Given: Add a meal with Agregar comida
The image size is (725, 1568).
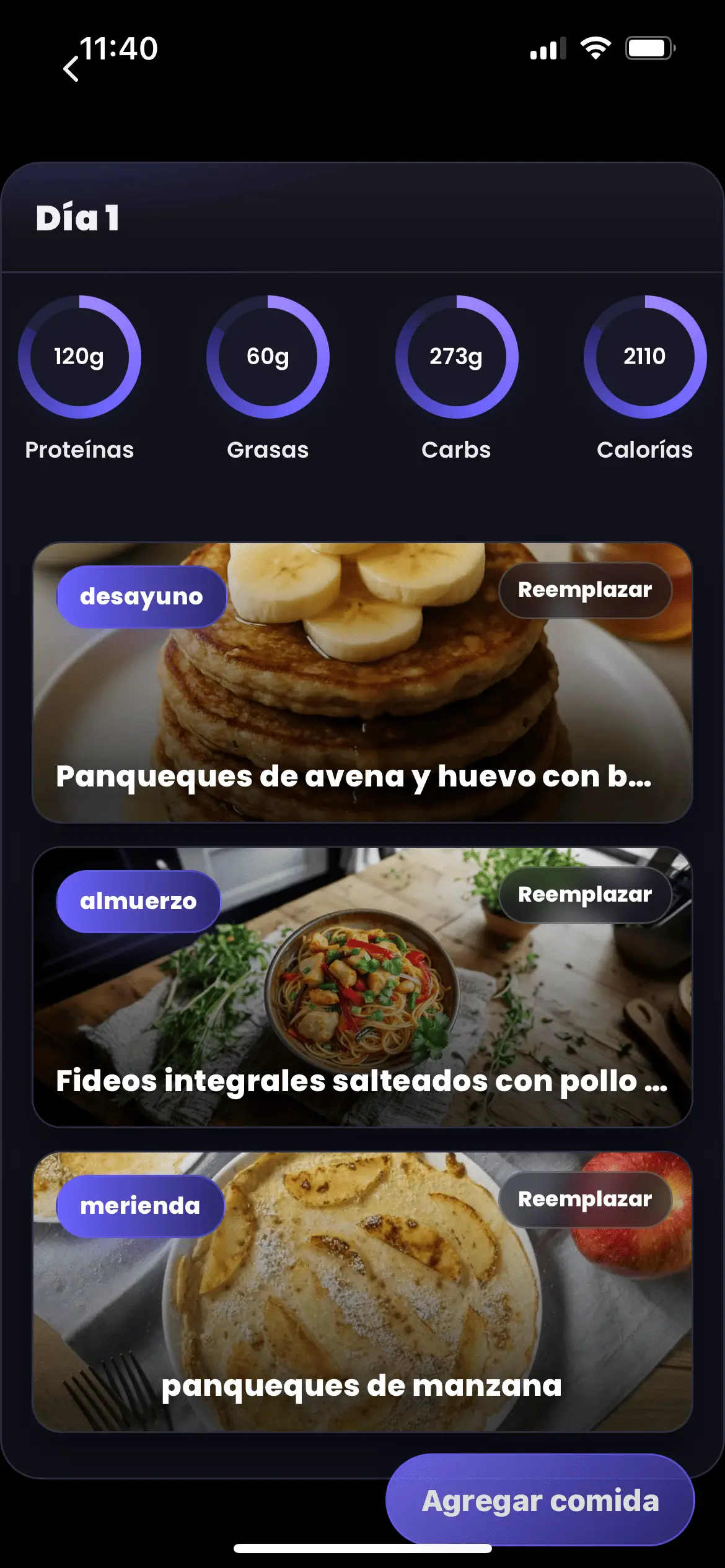Looking at the screenshot, I should (x=540, y=1500).
